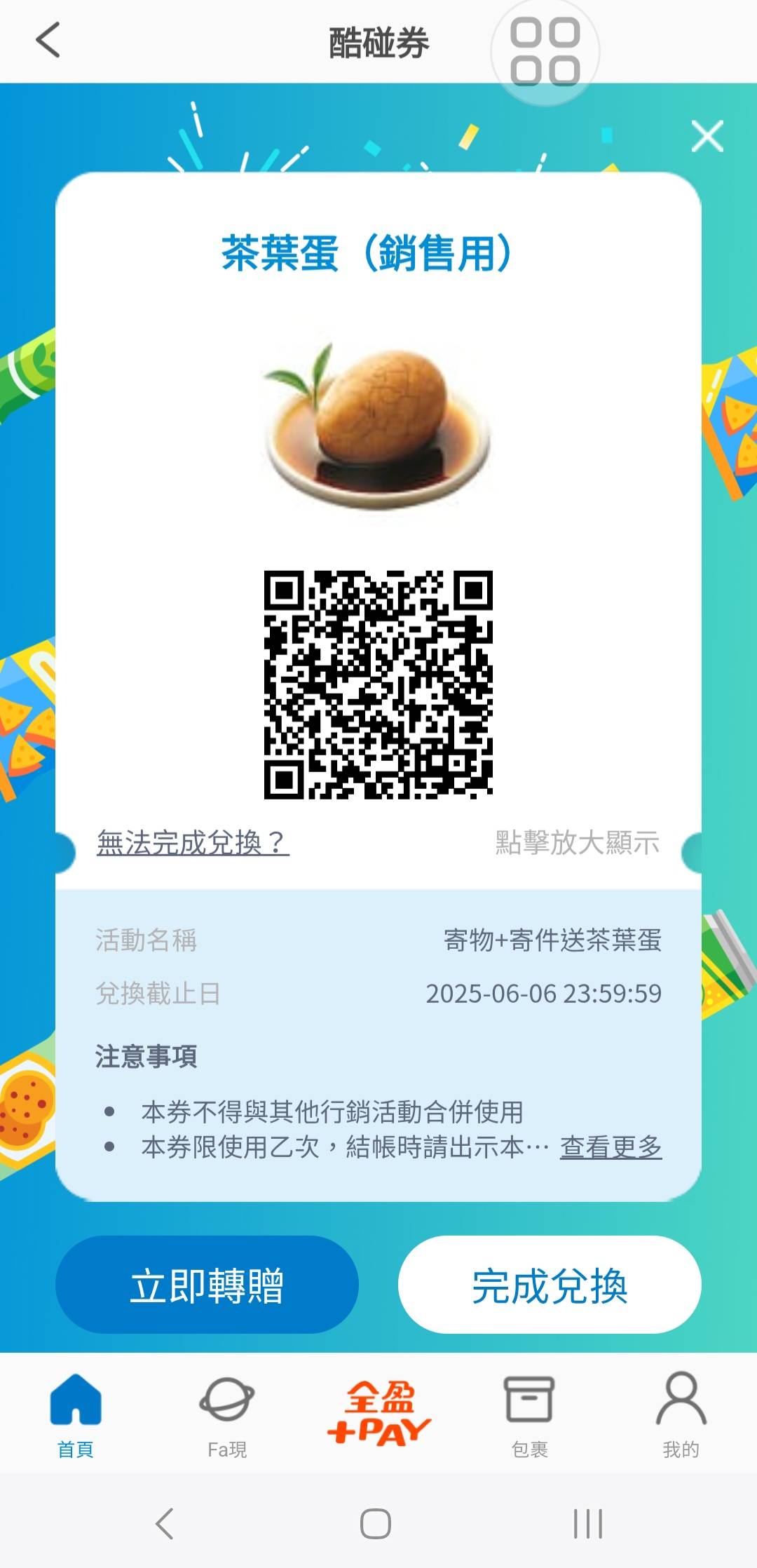Open the 無法完成兌換？ help link
The height and width of the screenshot is (1568, 757).
(193, 842)
